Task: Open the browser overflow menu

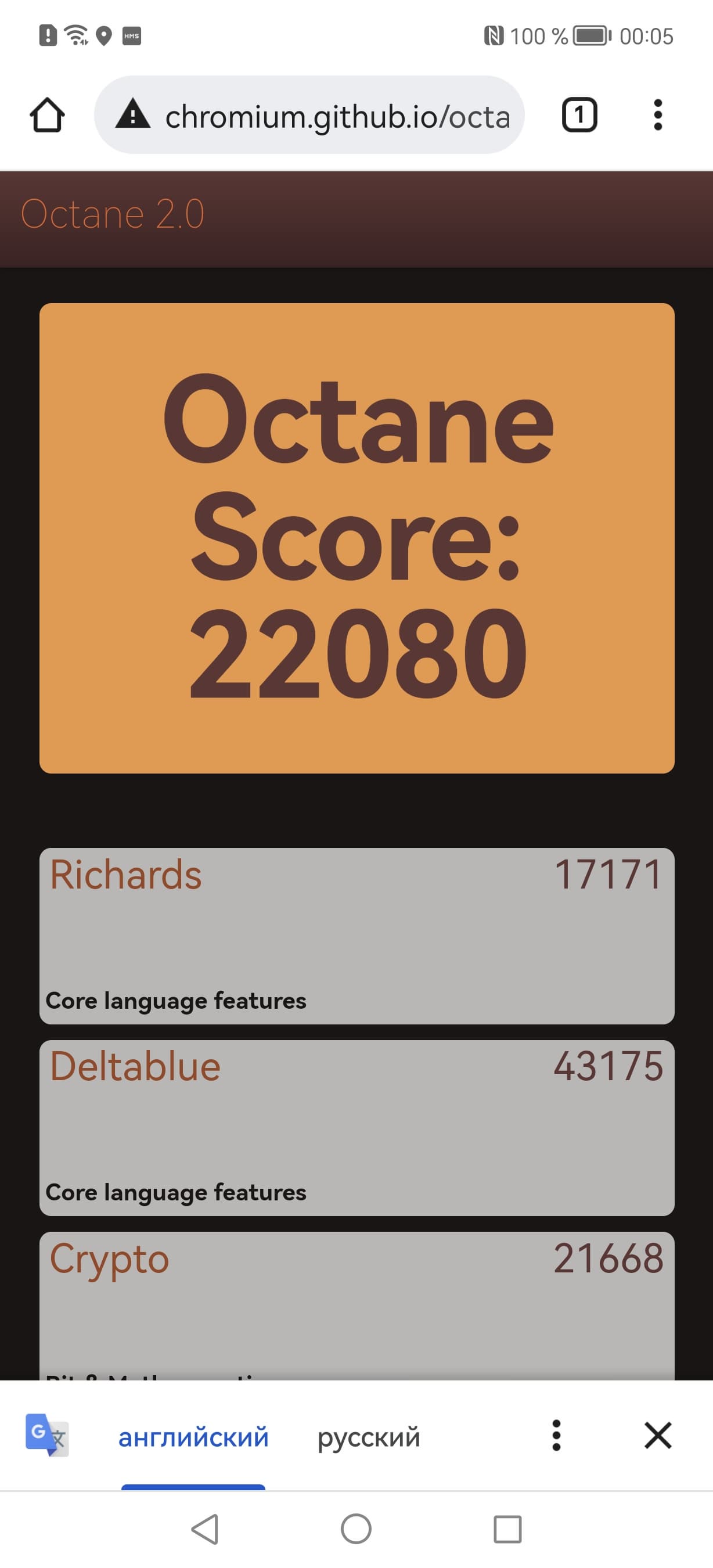Action: pyautogui.click(x=657, y=115)
